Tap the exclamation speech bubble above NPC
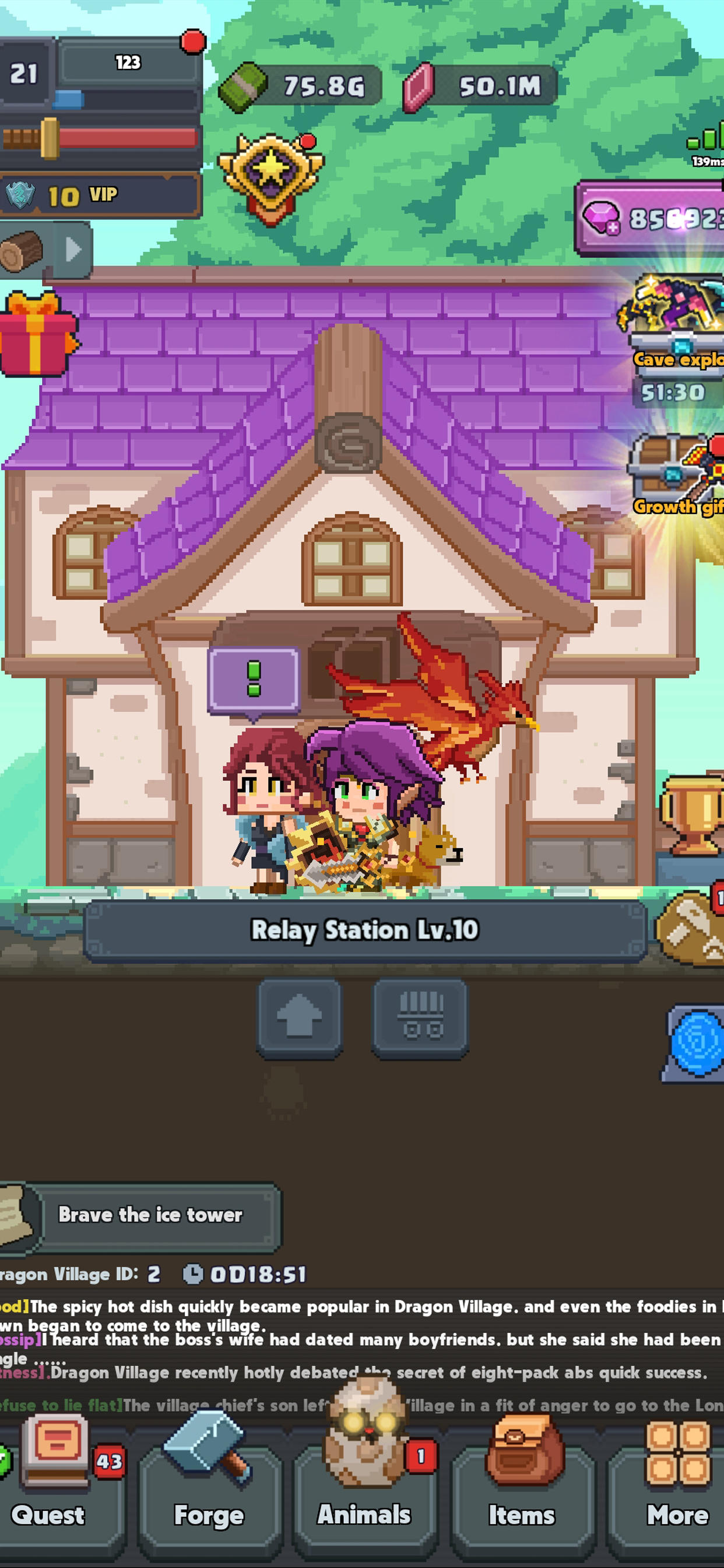 coord(254,680)
